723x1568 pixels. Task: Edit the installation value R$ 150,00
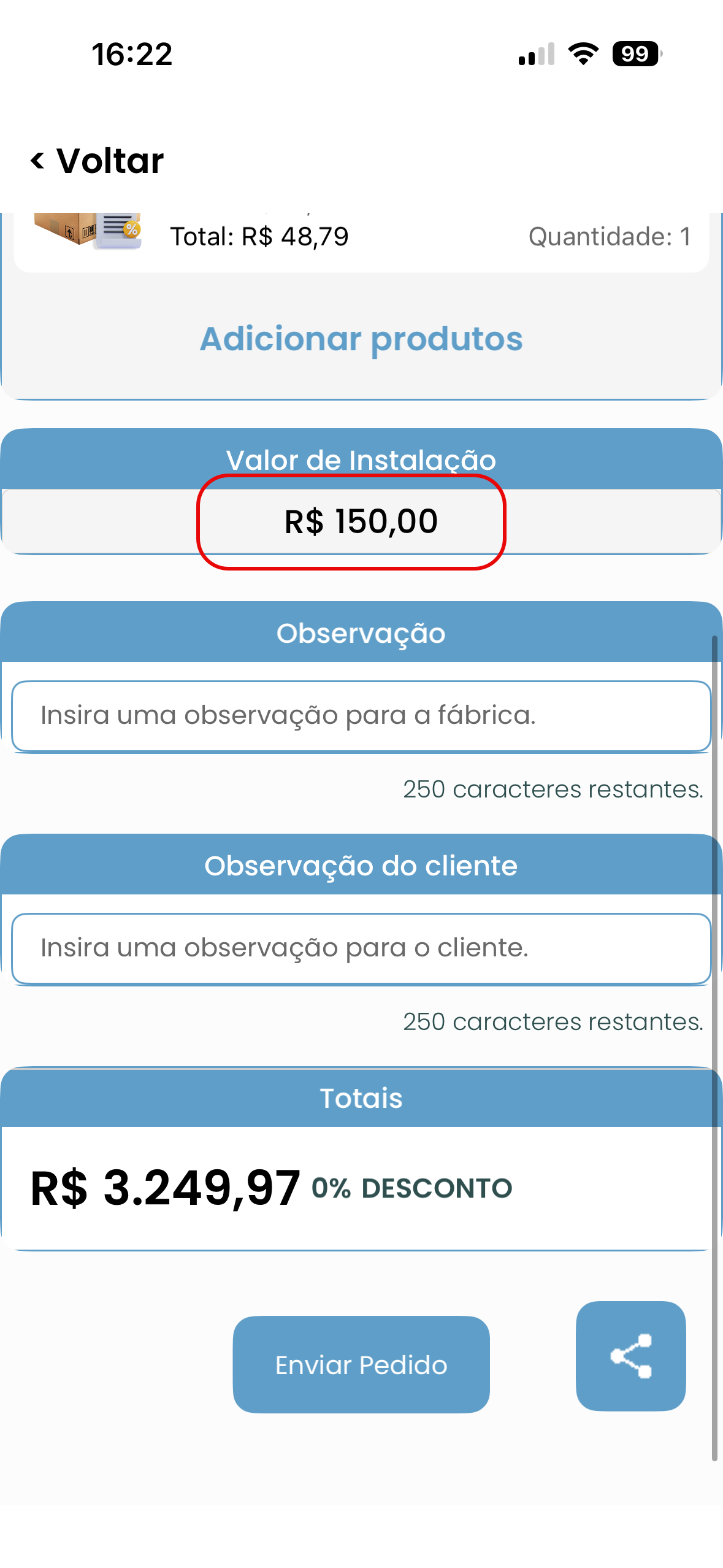pyautogui.click(x=361, y=521)
